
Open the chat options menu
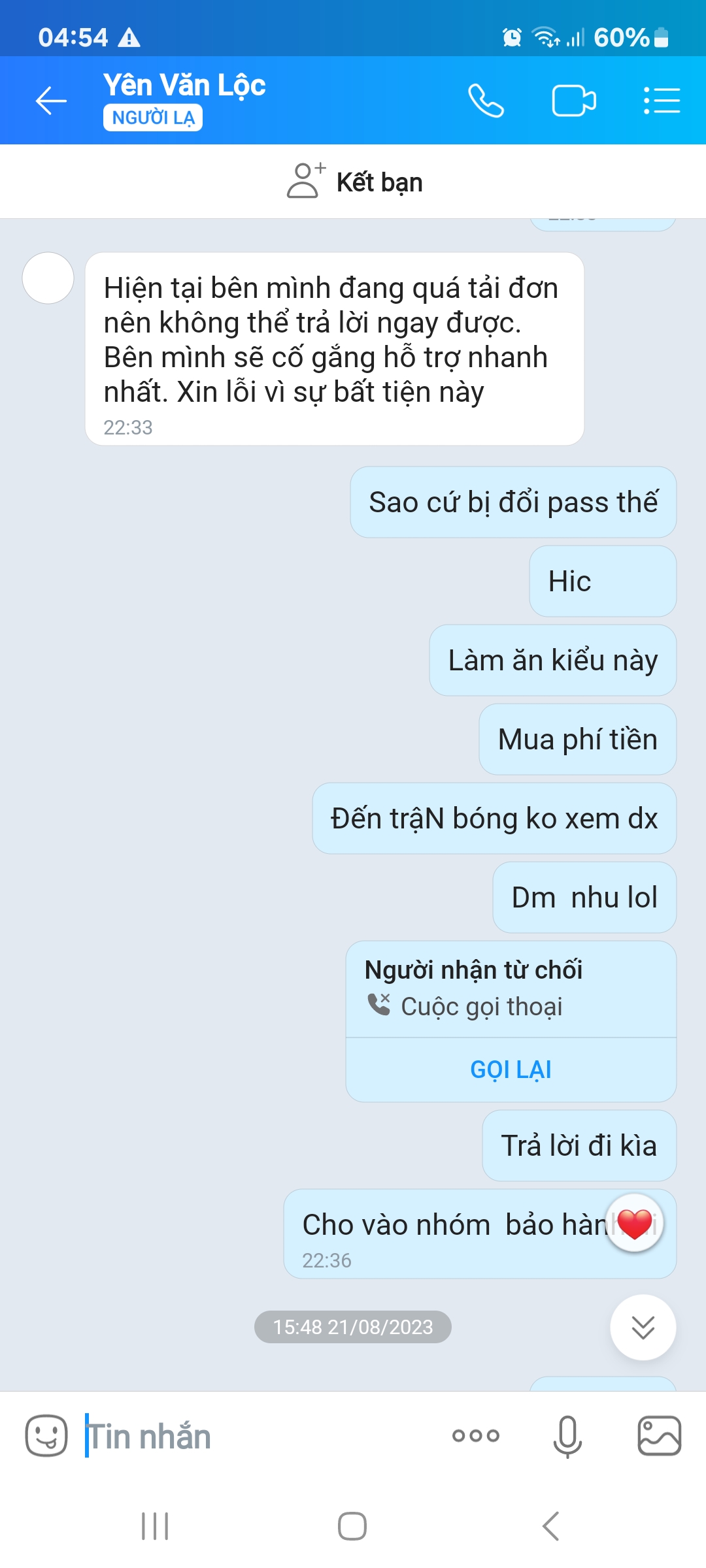pyautogui.click(x=662, y=101)
